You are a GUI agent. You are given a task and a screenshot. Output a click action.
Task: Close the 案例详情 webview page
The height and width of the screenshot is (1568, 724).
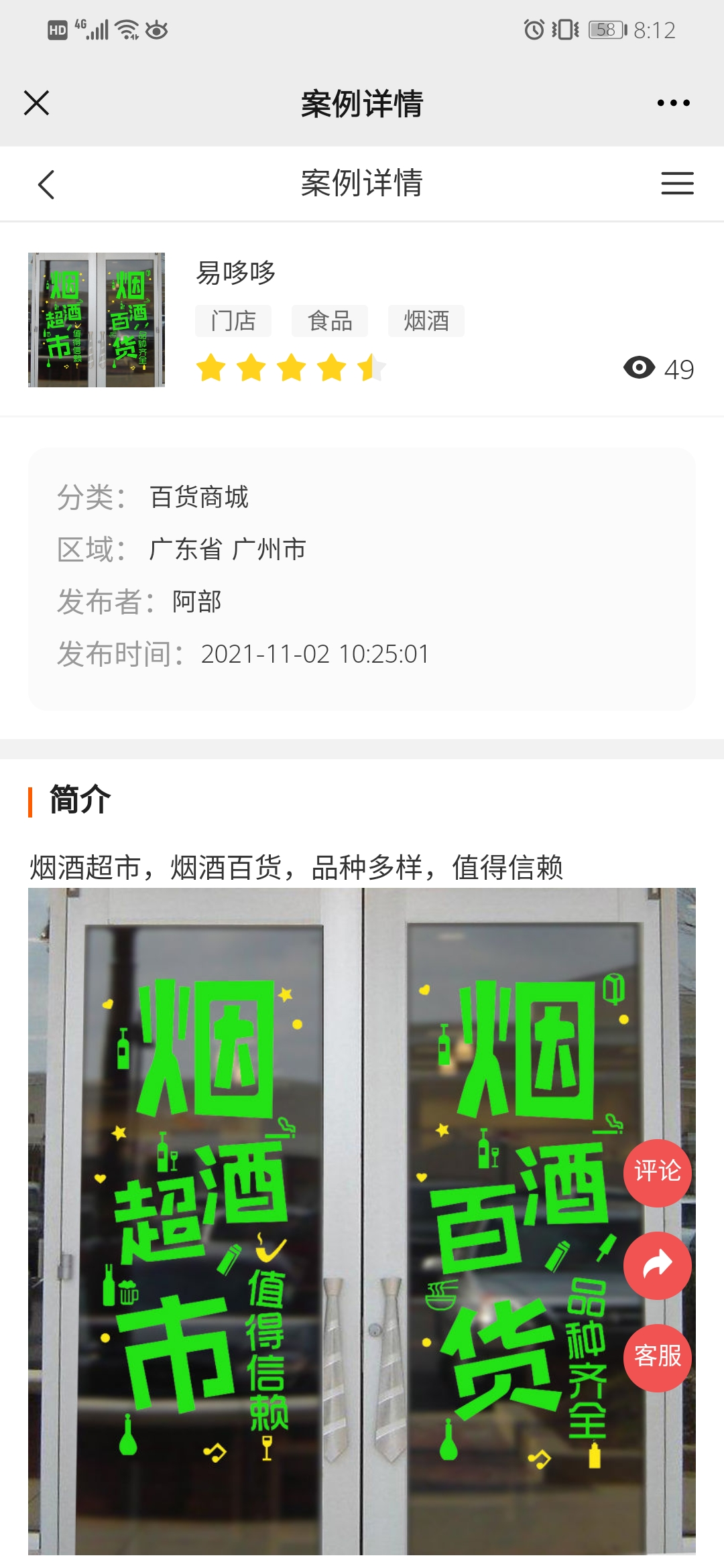36,103
